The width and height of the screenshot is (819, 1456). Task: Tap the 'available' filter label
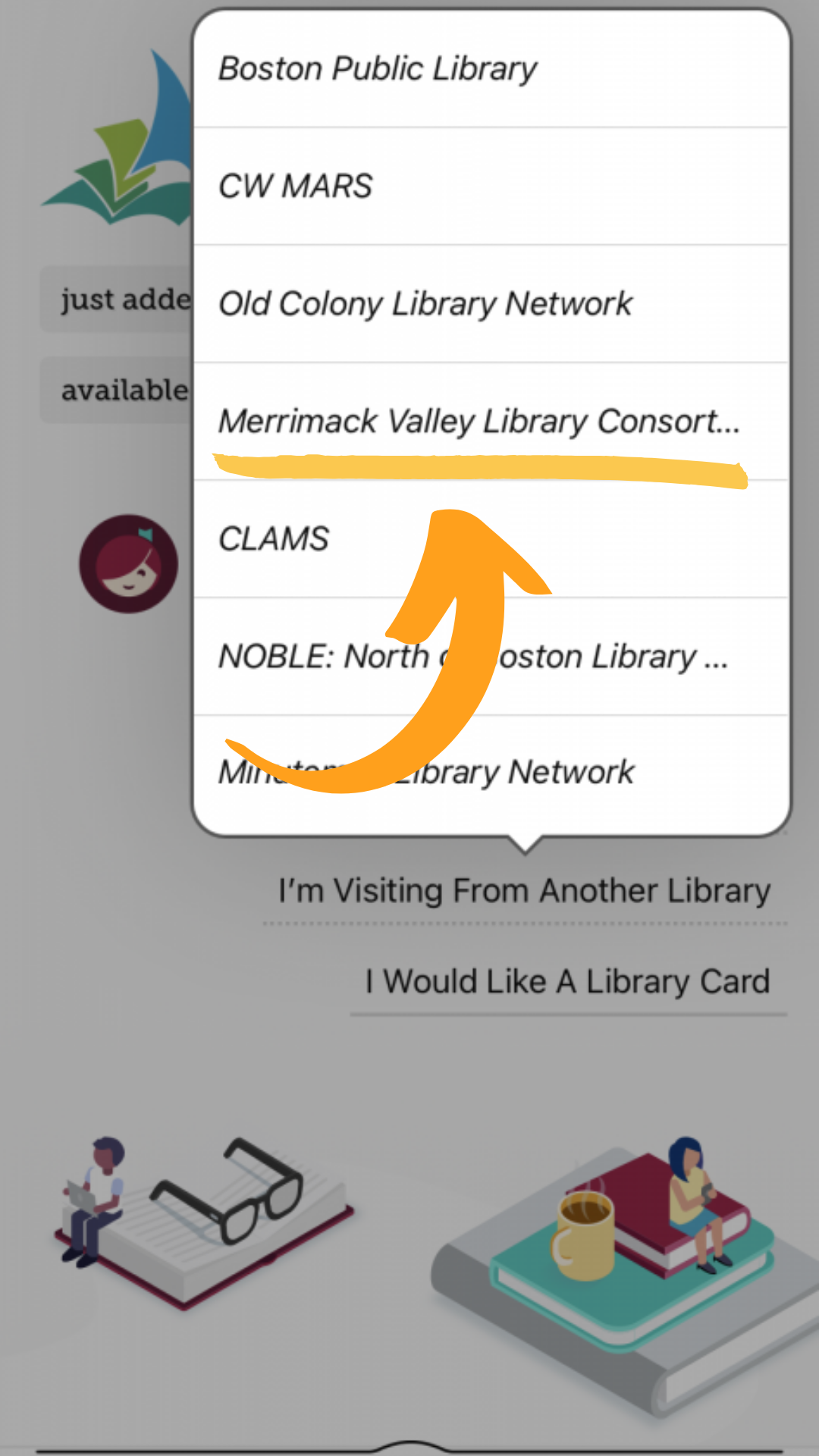tap(124, 389)
